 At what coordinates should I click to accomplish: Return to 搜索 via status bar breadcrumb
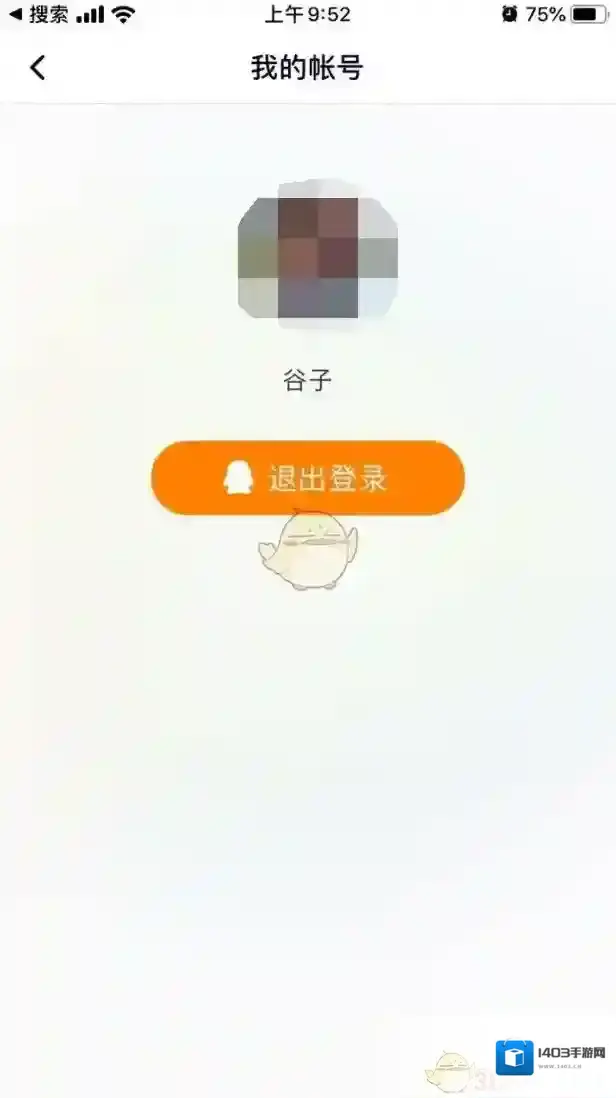point(40,14)
